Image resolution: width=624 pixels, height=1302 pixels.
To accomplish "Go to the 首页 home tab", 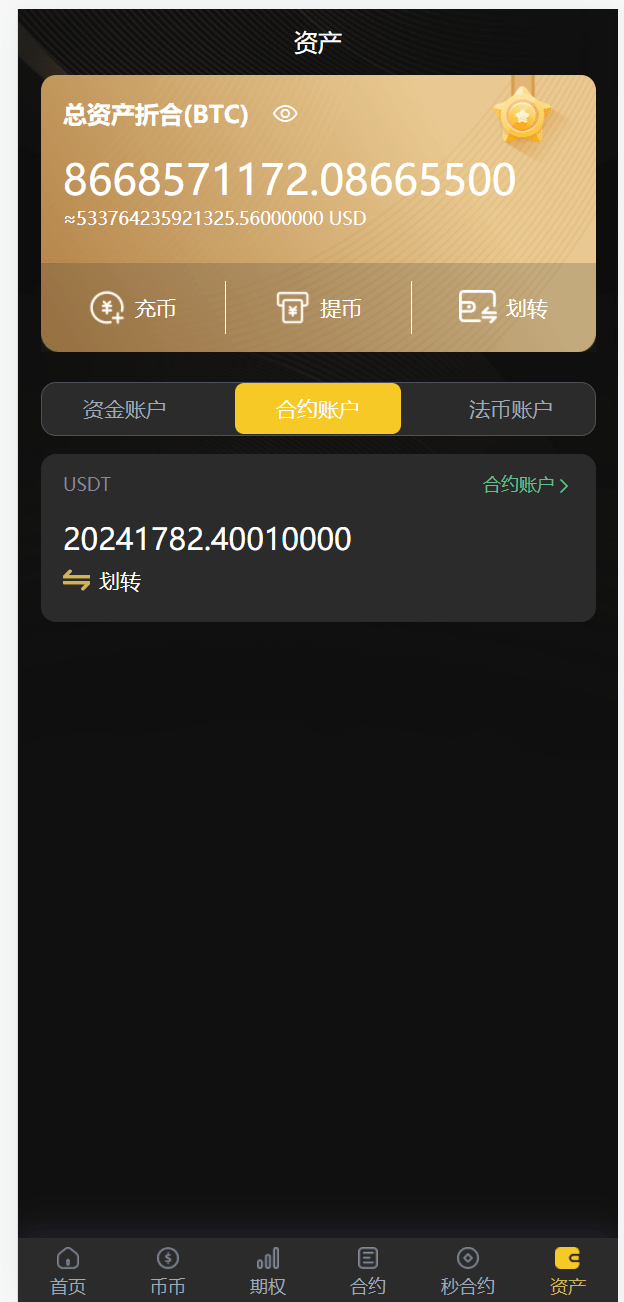I will tap(68, 1271).
